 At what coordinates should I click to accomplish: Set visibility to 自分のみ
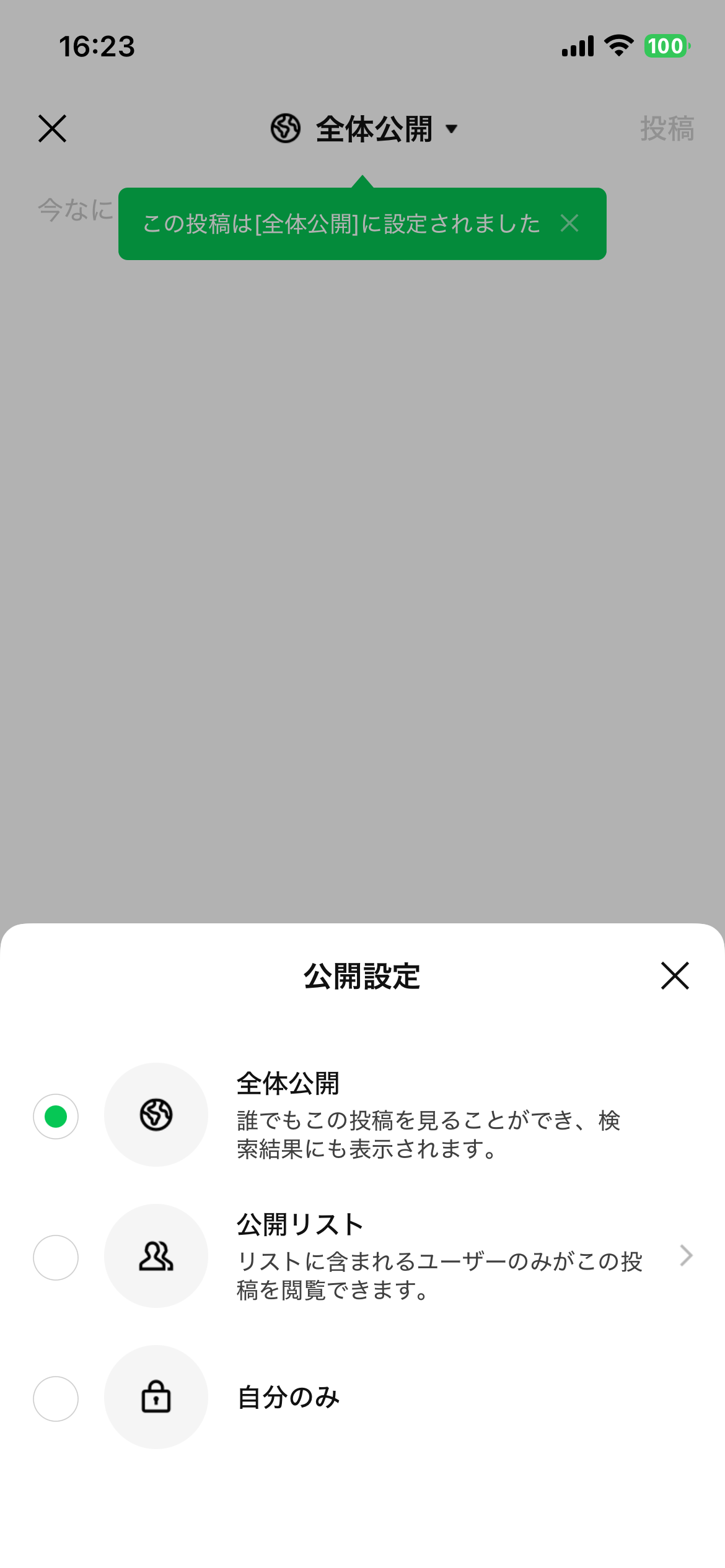(x=56, y=1398)
